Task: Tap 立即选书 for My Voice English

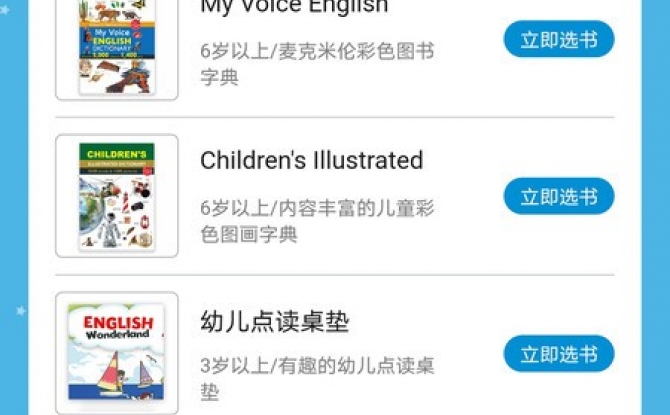Action: point(558,40)
